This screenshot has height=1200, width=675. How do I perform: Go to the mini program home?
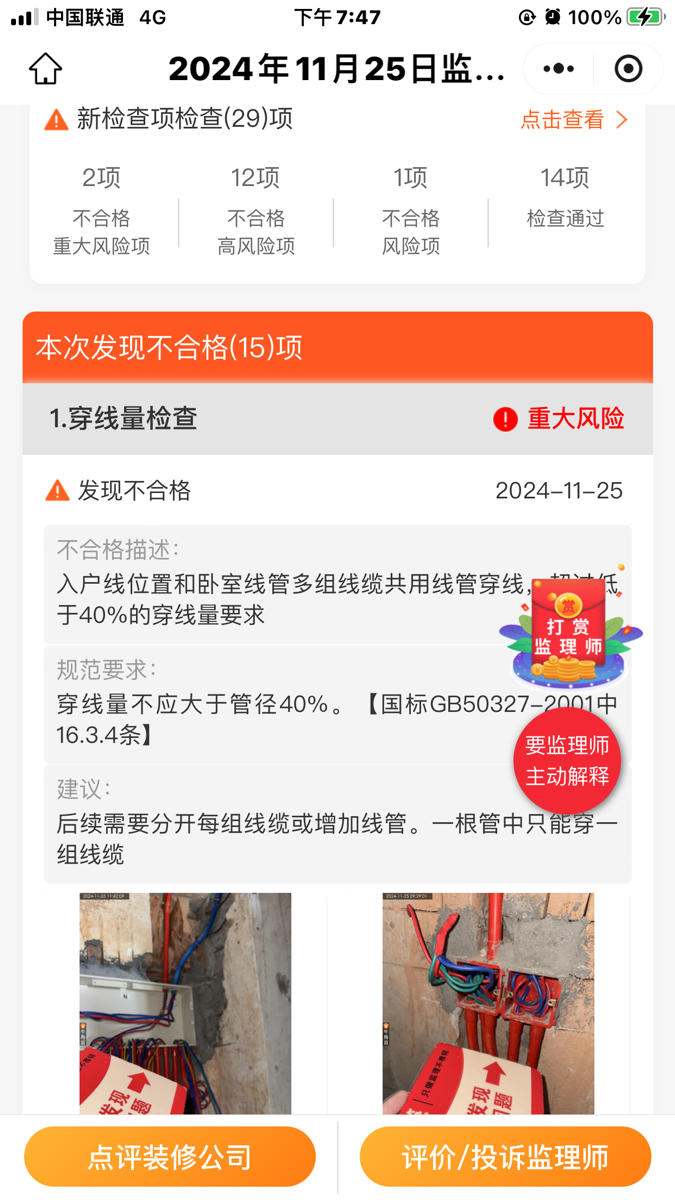pyautogui.click(x=46, y=69)
